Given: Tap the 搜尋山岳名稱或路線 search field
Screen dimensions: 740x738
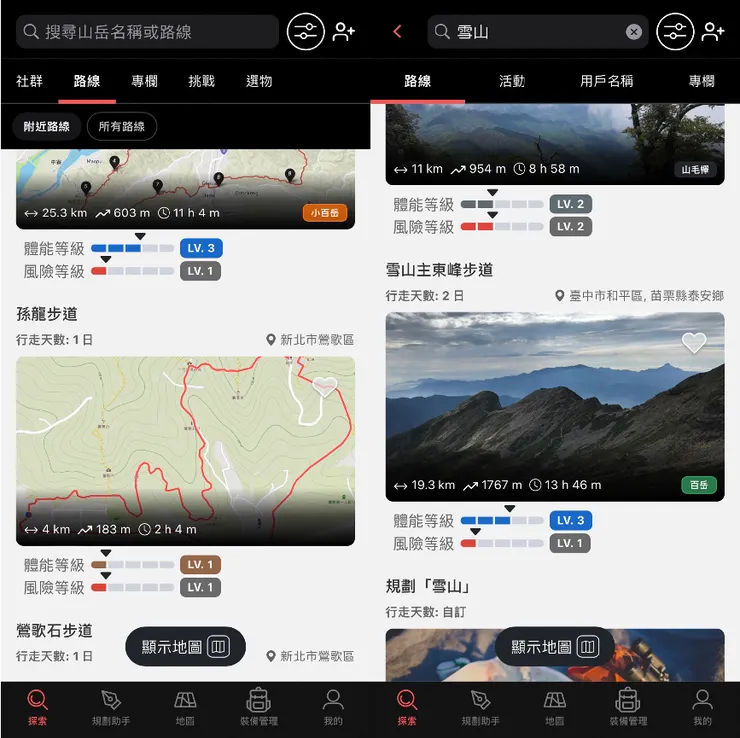Looking at the screenshot, I should [x=150, y=32].
